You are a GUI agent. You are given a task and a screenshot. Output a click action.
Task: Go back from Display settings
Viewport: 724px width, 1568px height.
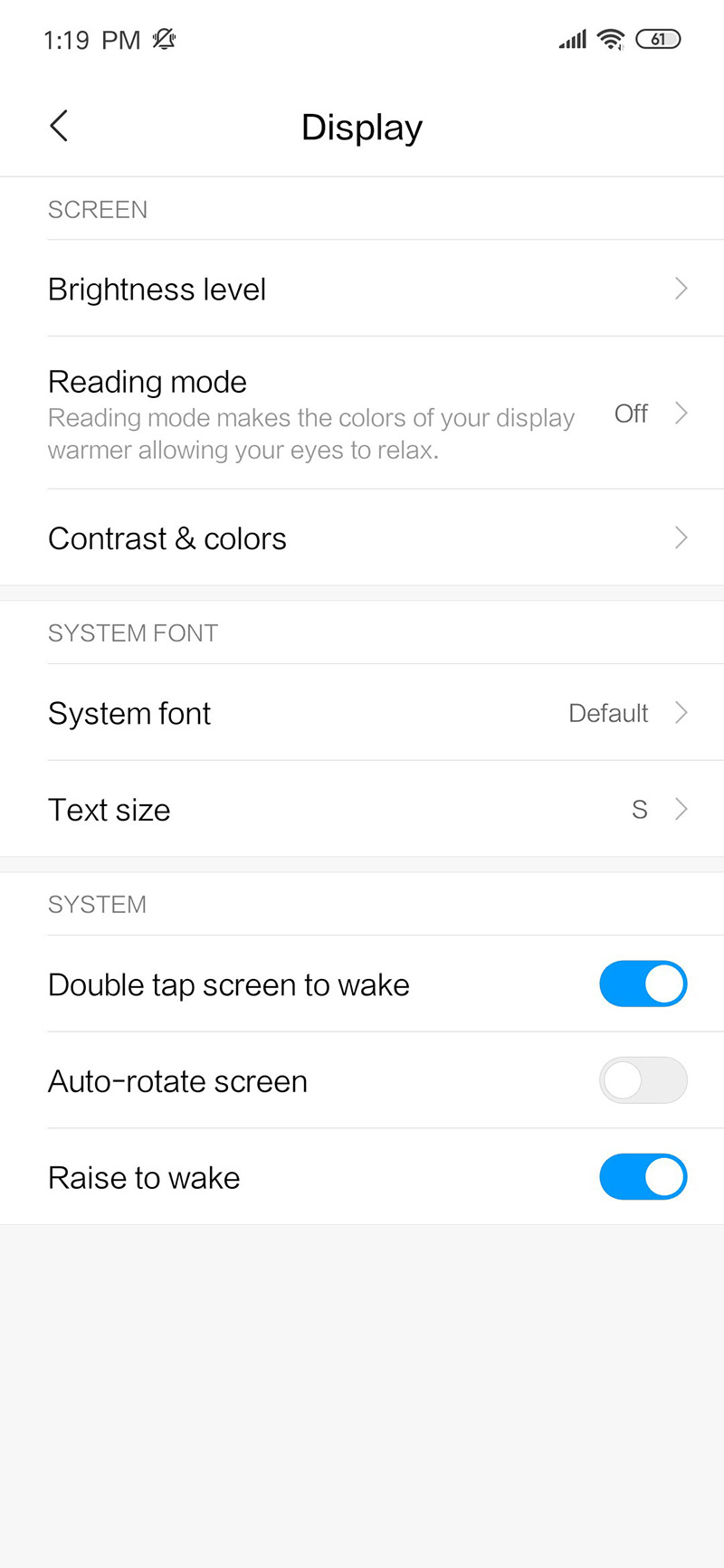pos(59,127)
